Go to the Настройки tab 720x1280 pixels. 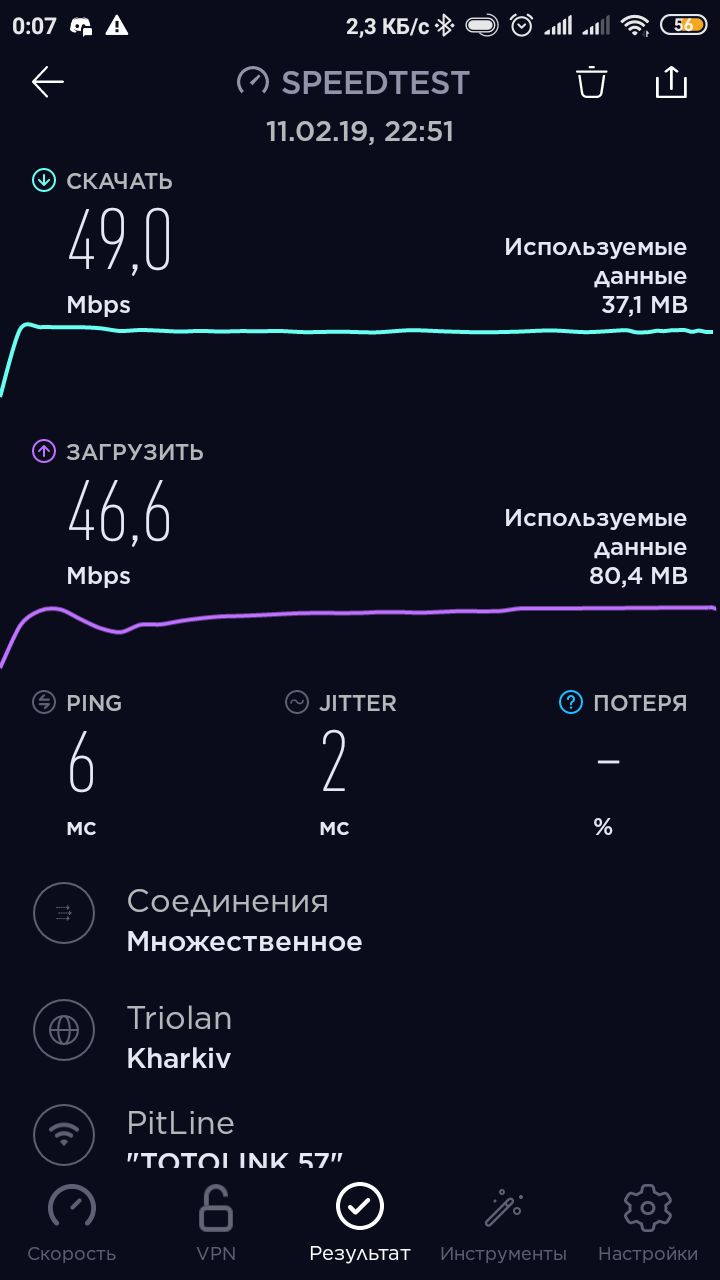[x=648, y=1223]
